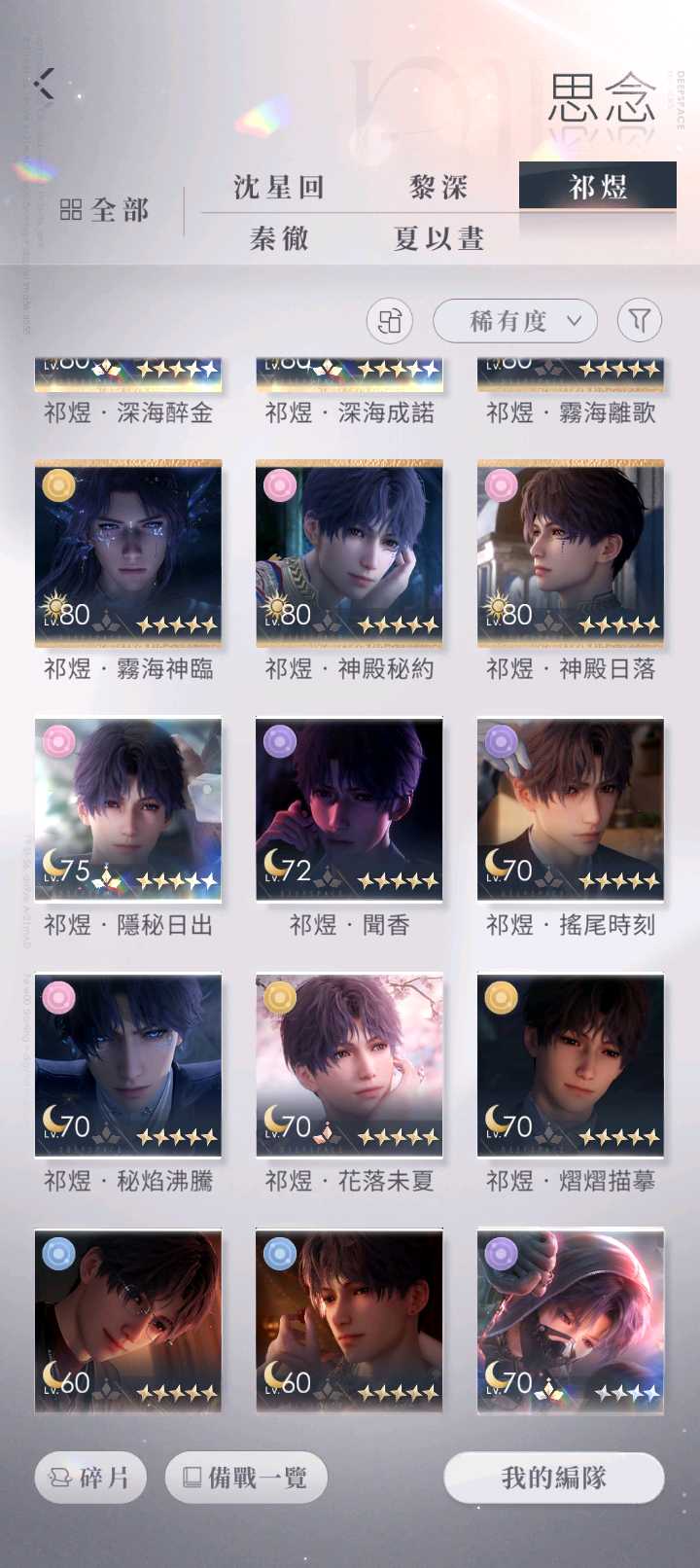Go back using the top-left arrow
Viewport: 700px width, 1568px height.
(45, 84)
